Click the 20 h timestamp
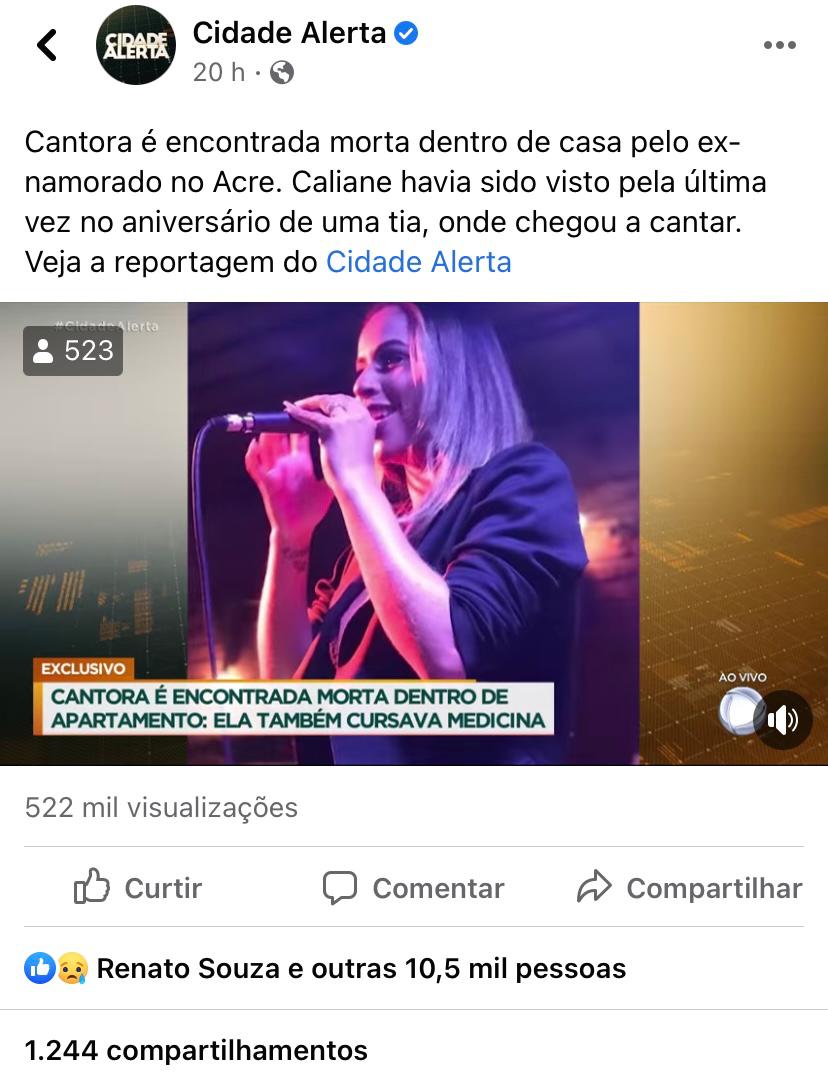828x1087 pixels. coord(217,72)
